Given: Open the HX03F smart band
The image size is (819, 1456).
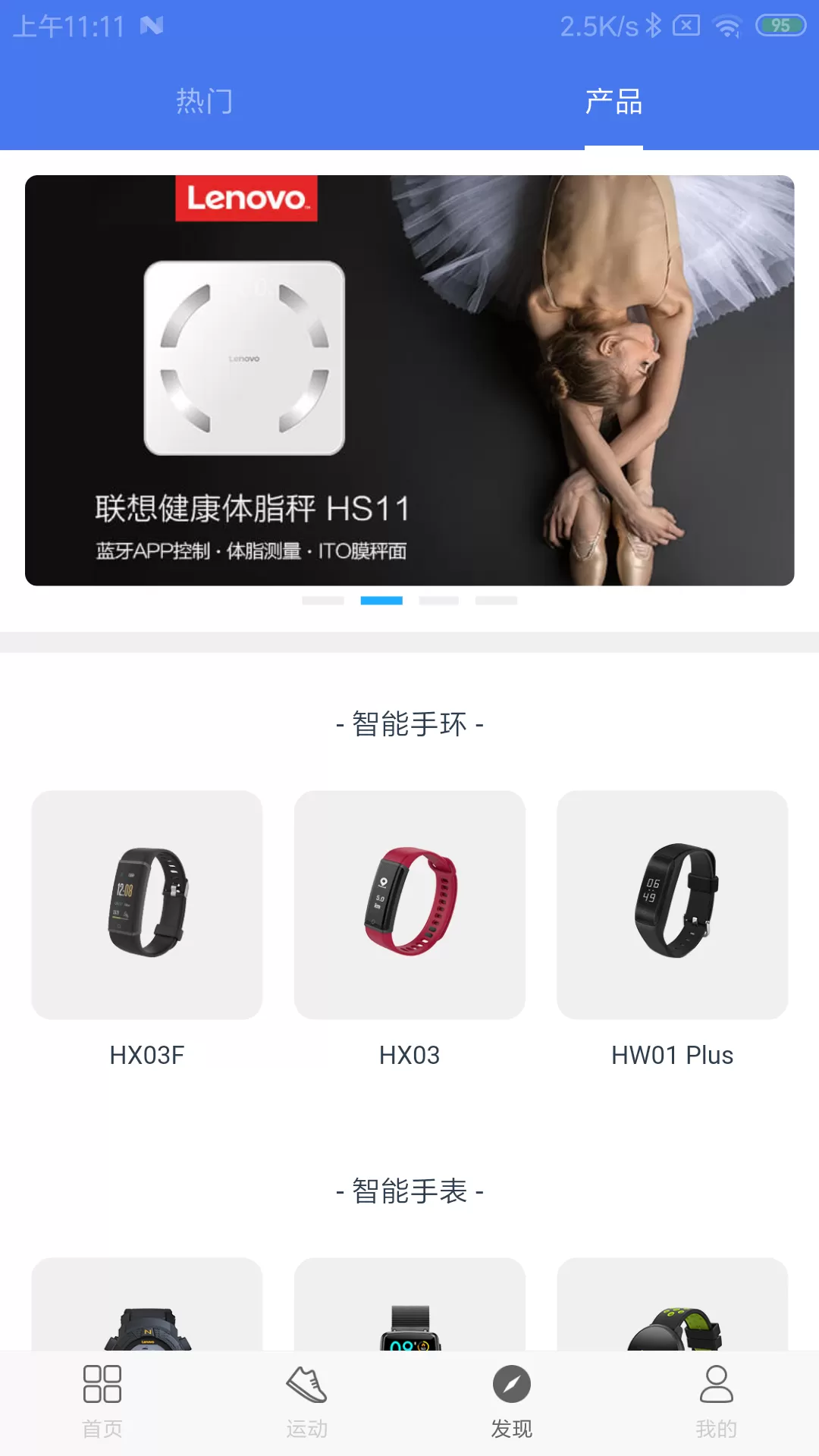Looking at the screenshot, I should [x=147, y=905].
